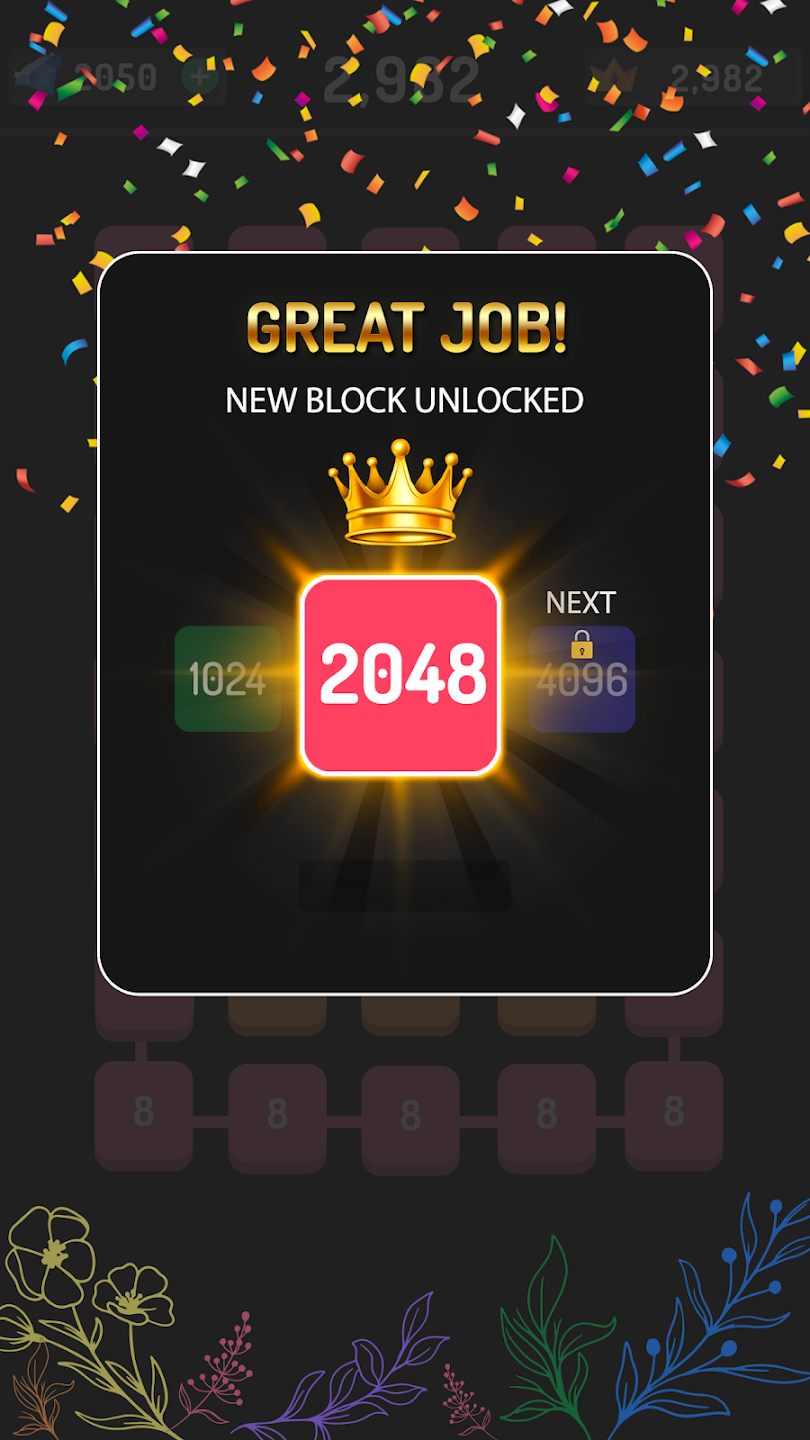810x1440 pixels.
Task: Tap the dim button below the 2048 block
Action: [x=404, y=886]
